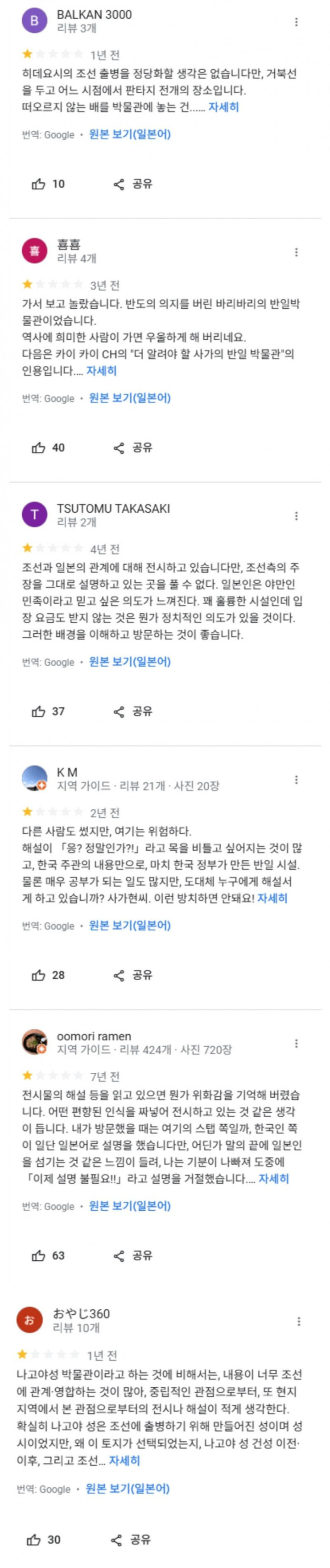Image resolution: width=330 pixels, height=1568 pixels.
Task: Open overflow menu on BALKAN 3000's review
Action: (296, 22)
